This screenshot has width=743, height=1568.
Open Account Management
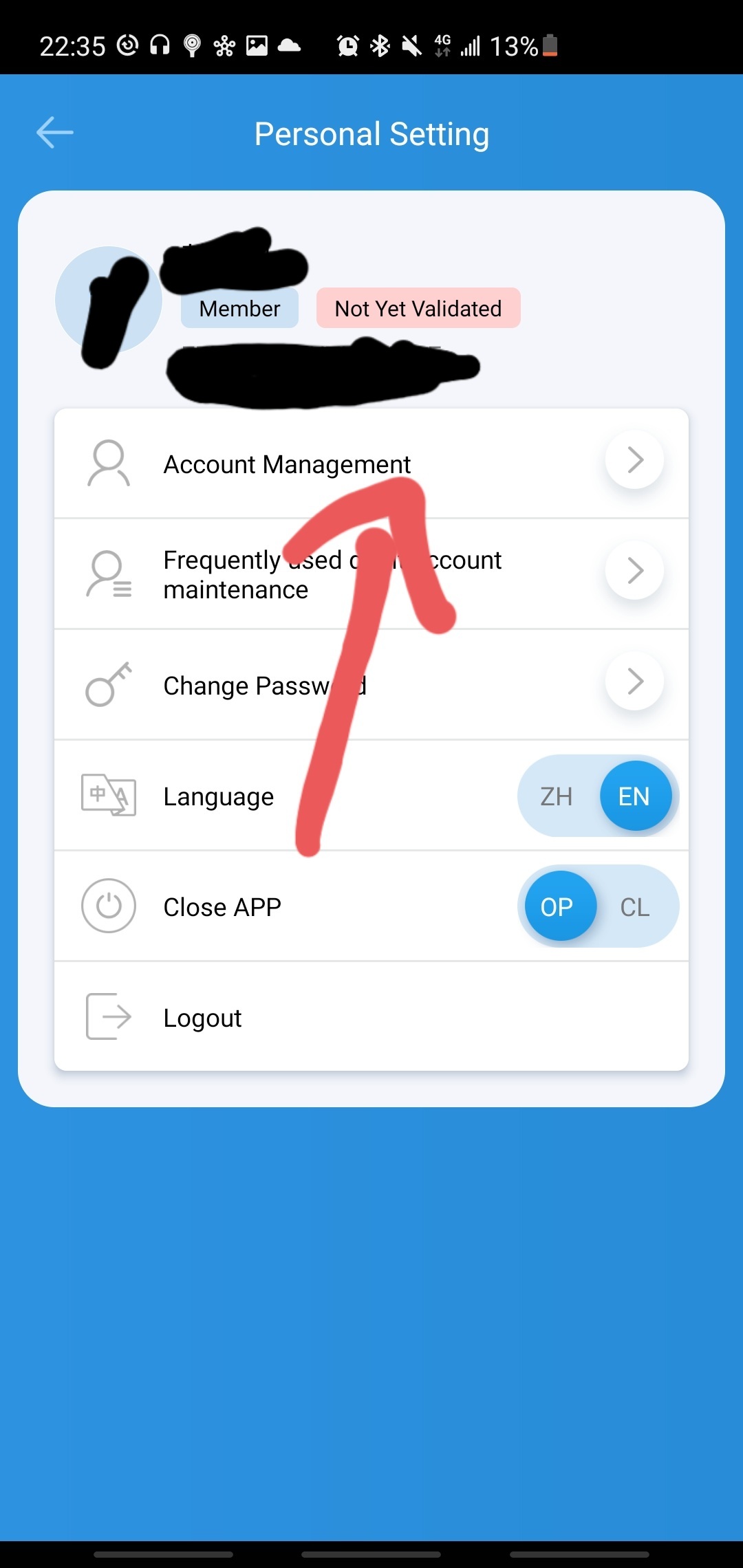371,464
